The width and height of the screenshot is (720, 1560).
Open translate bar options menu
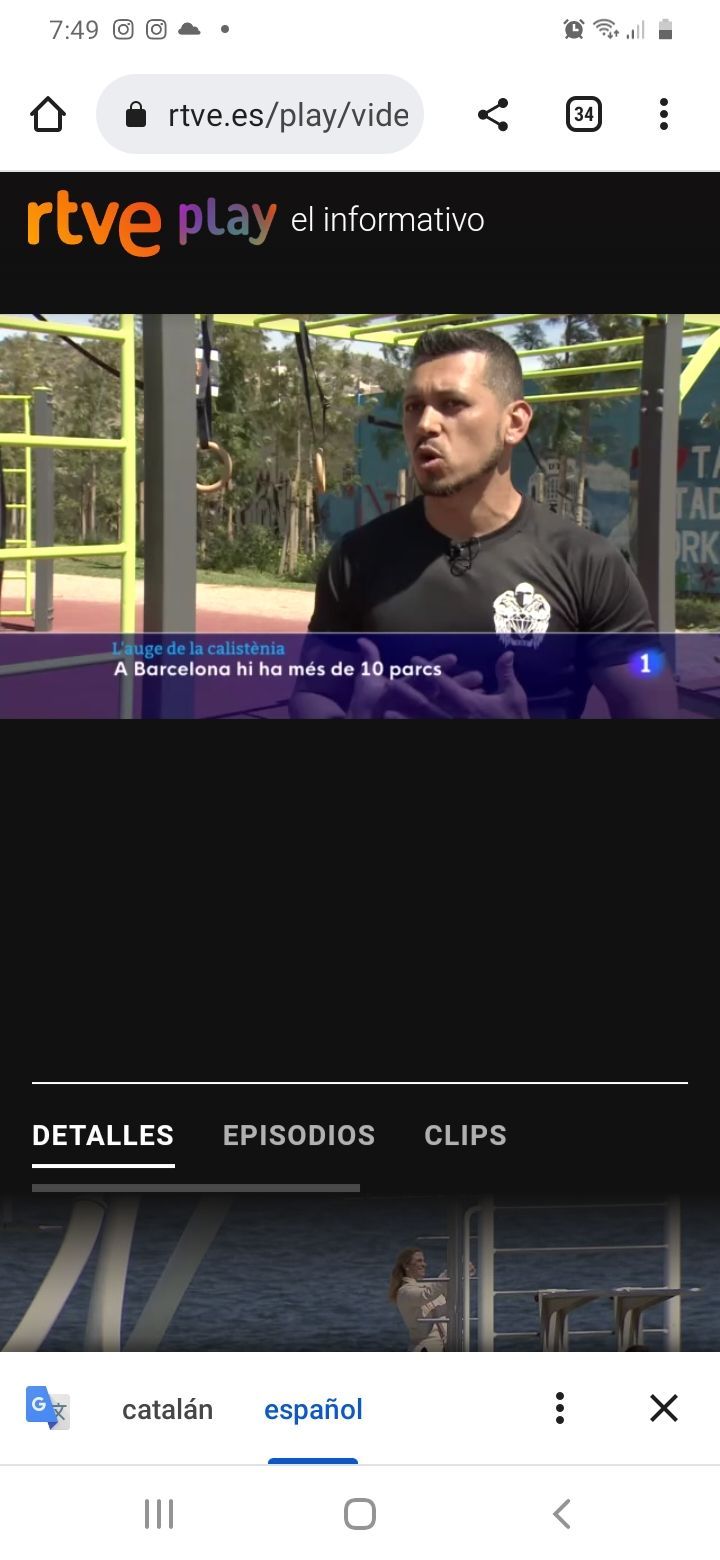[560, 1408]
